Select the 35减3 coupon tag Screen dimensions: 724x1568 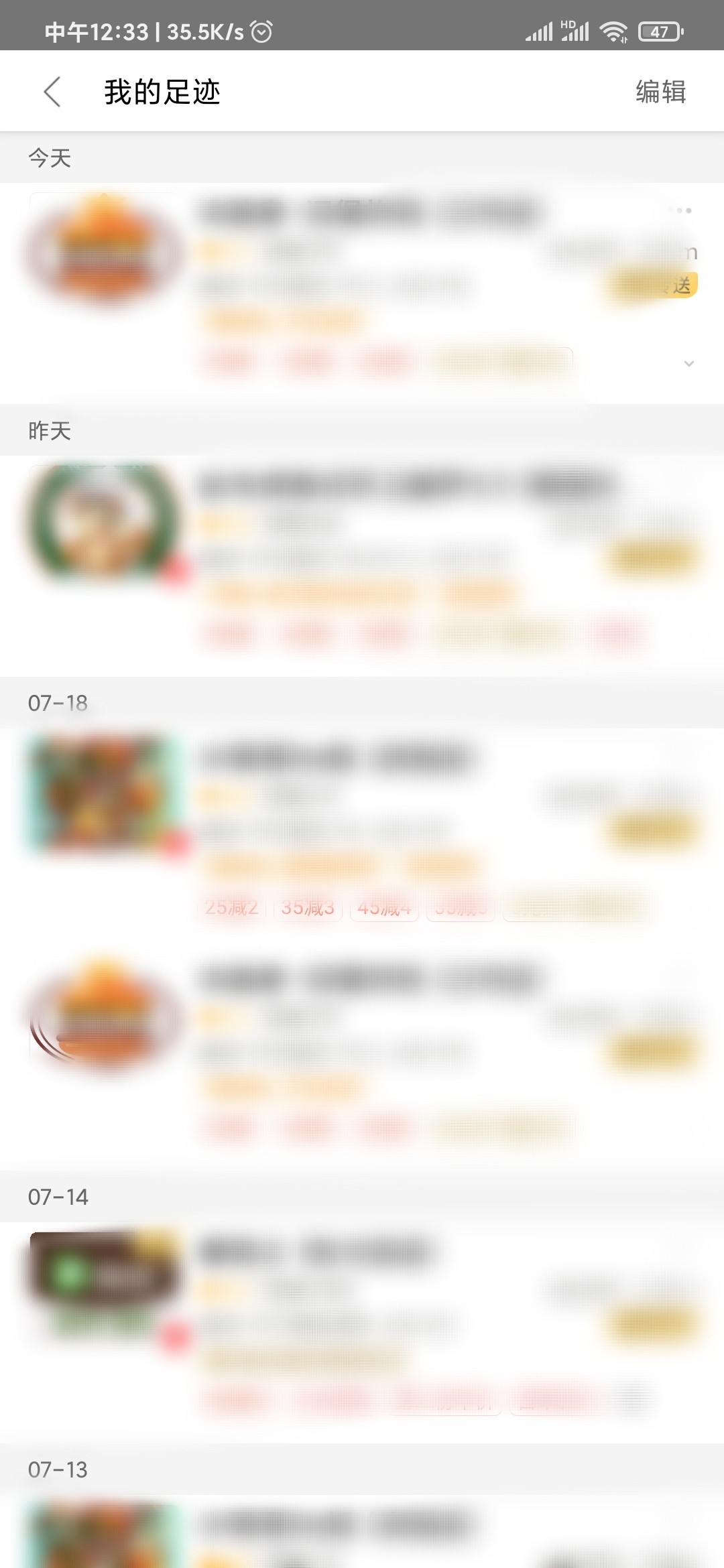tap(308, 908)
